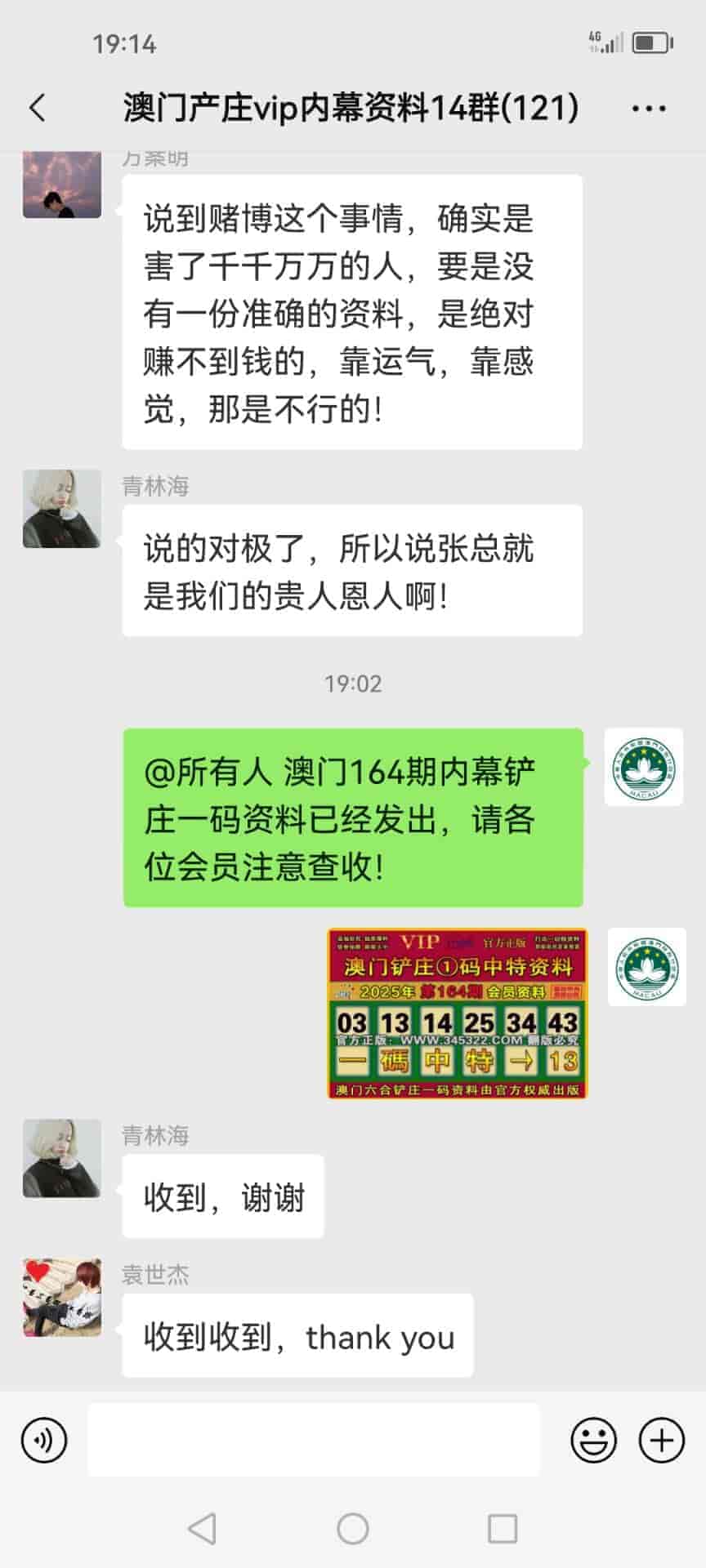Open the Macau avatar beside the green message
Viewport: 706px width, 1568px height.
(x=643, y=767)
